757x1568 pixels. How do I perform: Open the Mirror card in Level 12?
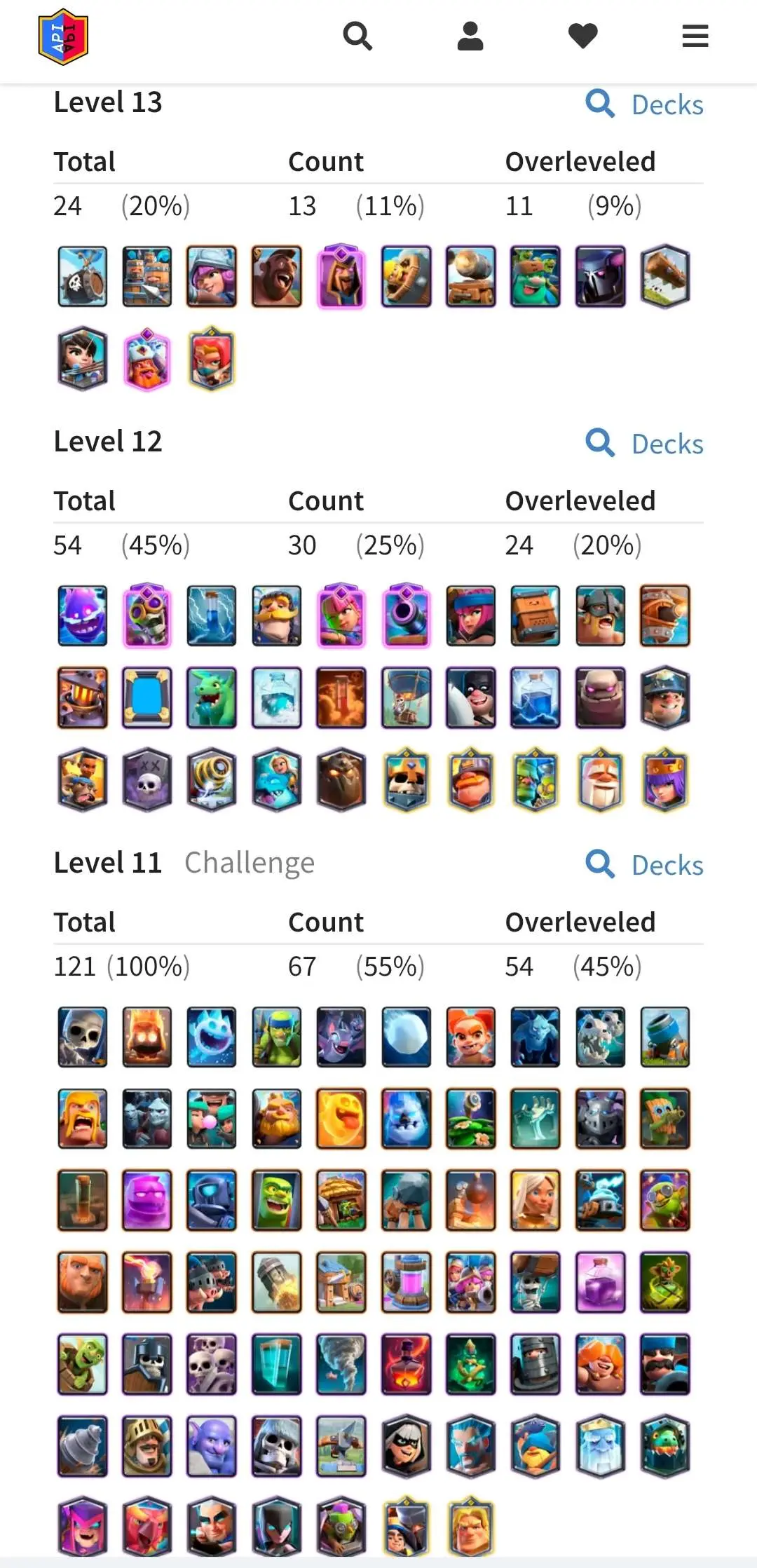(x=147, y=697)
